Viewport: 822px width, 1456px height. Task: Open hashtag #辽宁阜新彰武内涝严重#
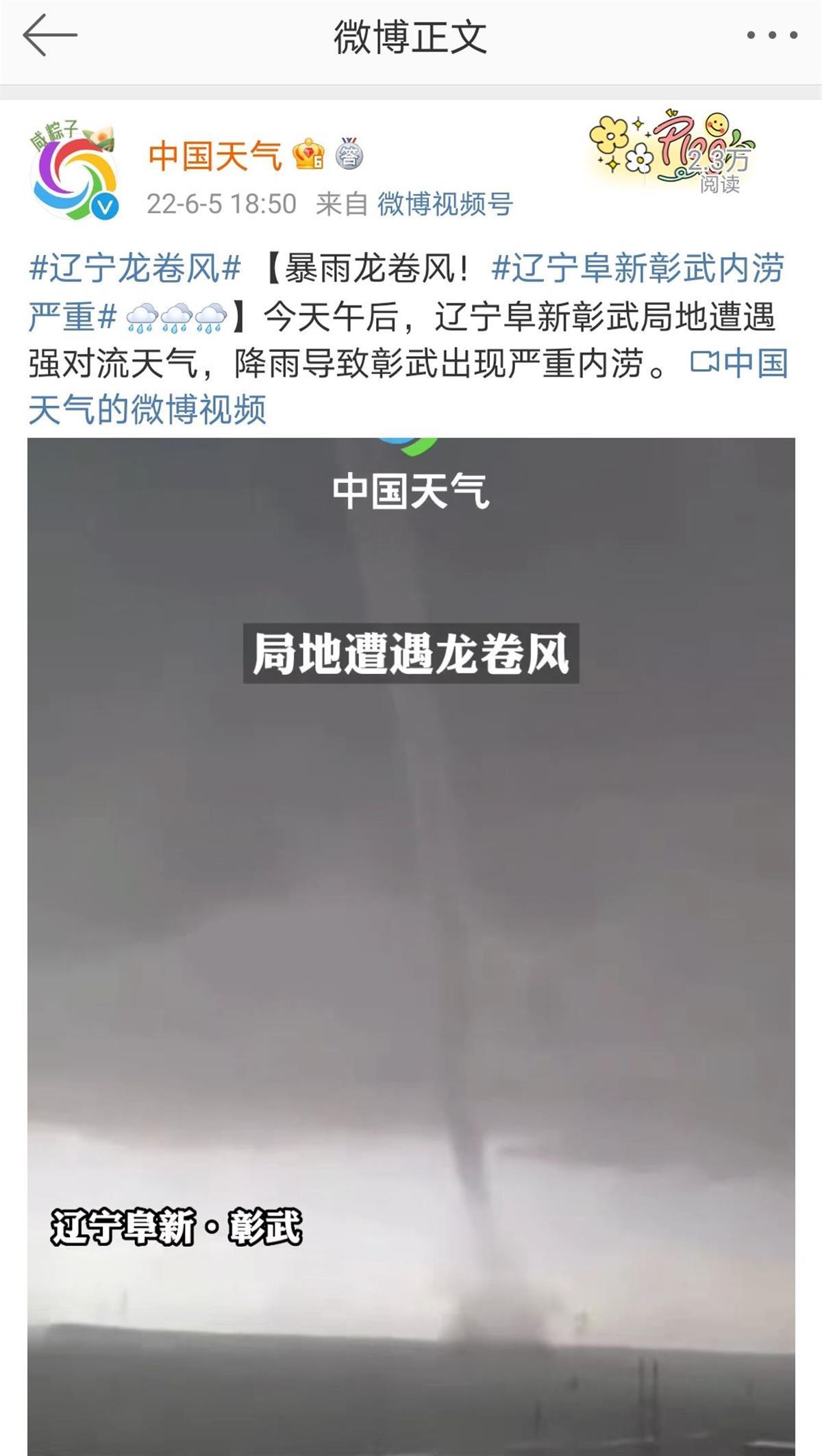[637, 268]
